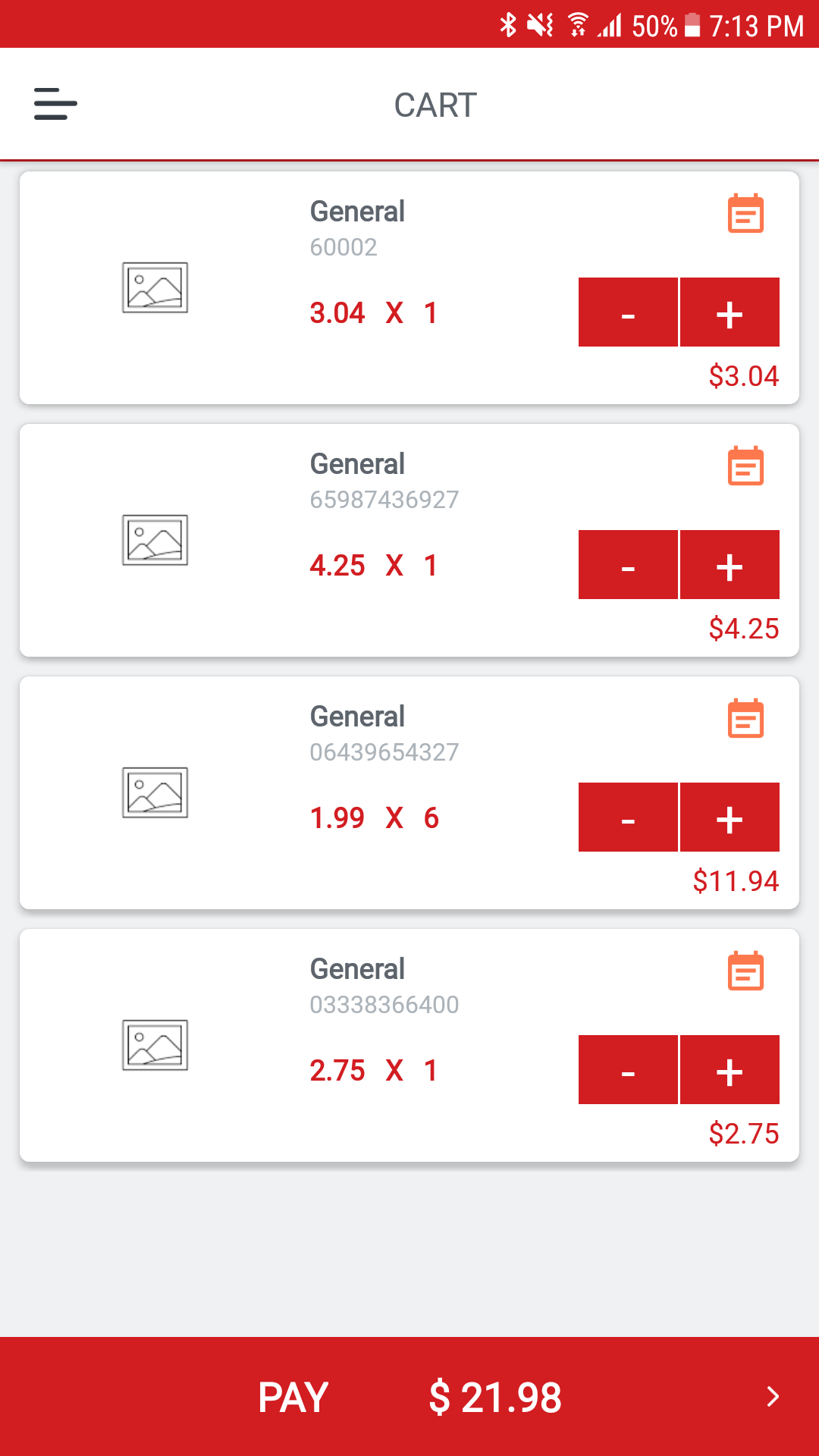Open the note icon for item 65987436927
This screenshot has width=819, height=1456.
tap(745, 466)
